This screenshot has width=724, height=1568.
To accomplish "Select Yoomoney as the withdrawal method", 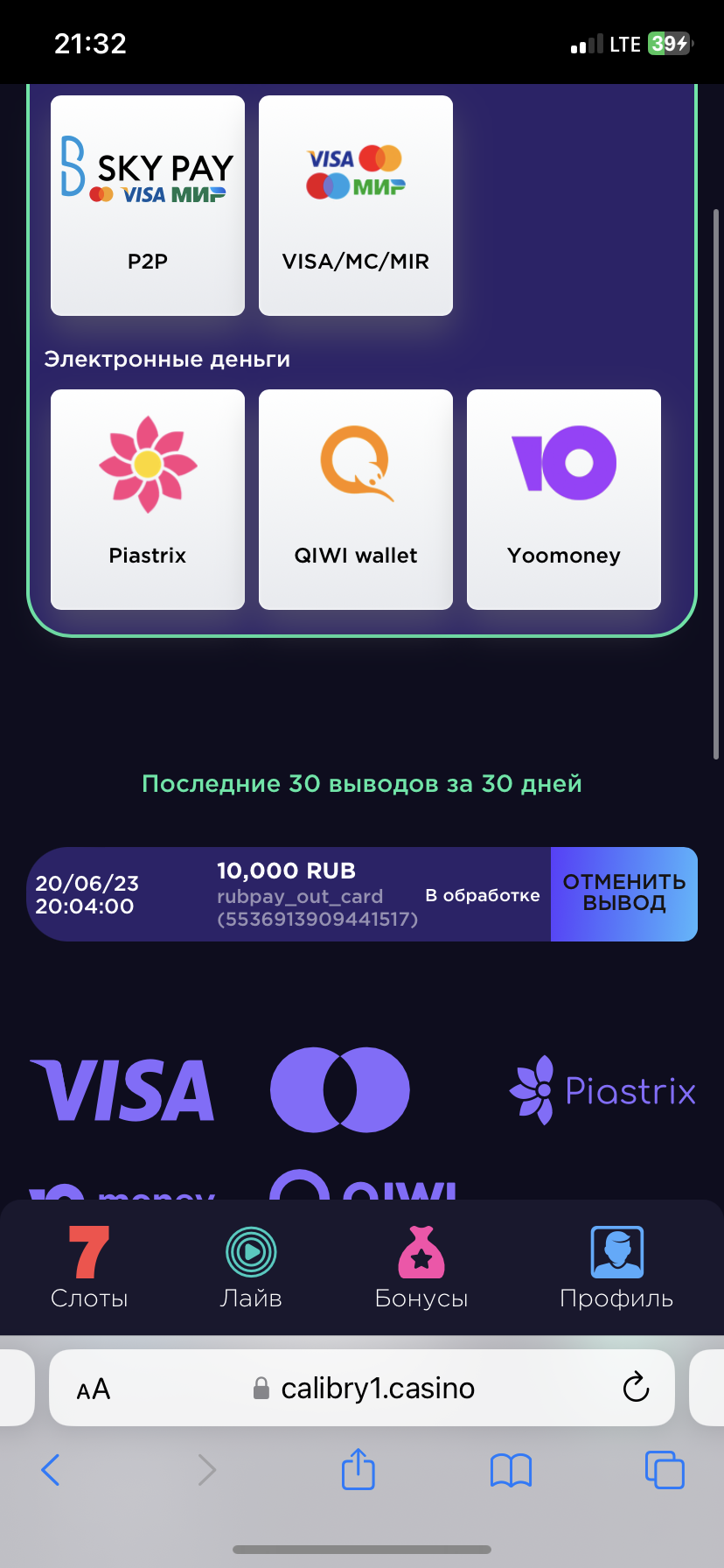I will coord(564,499).
